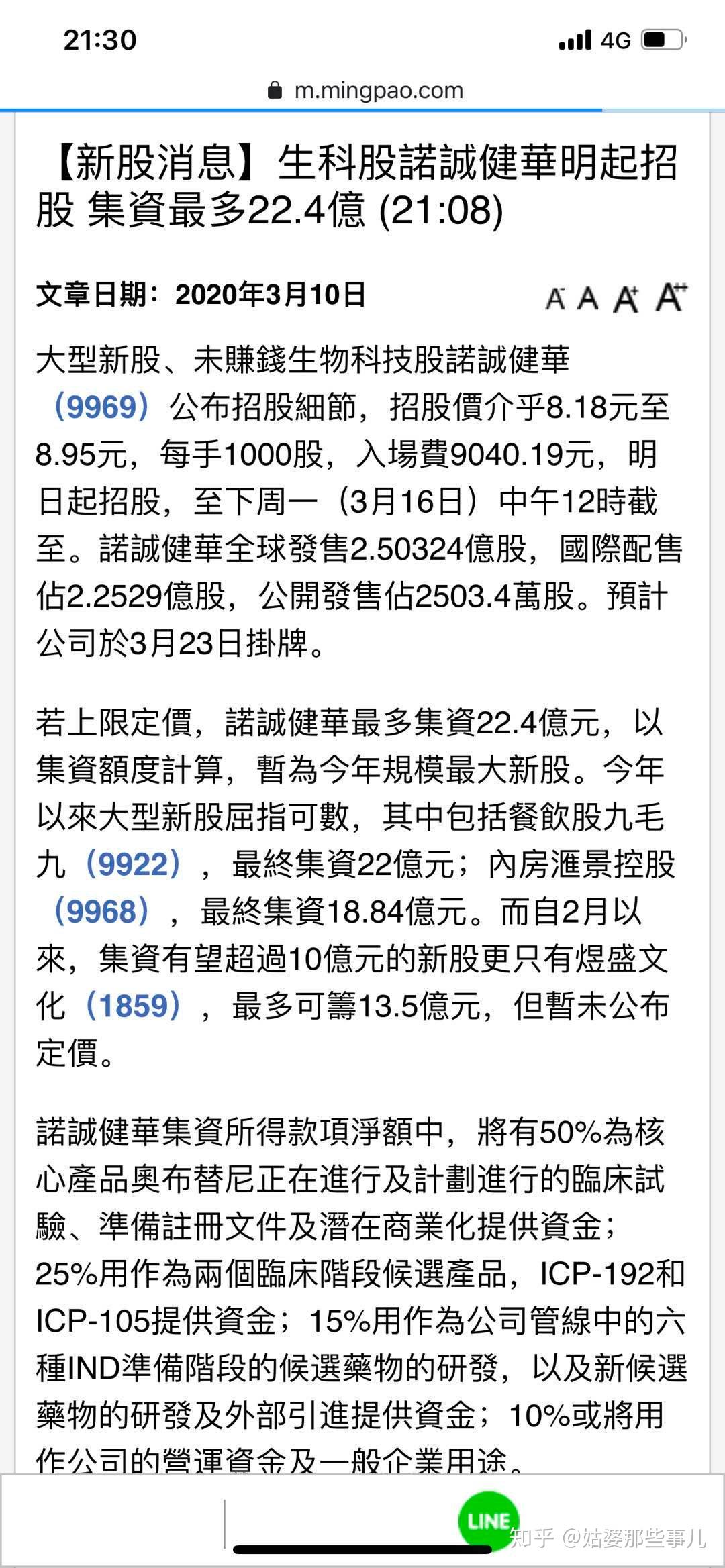The height and width of the screenshot is (1568, 725).
Task: Open the stock link 9922
Action: (x=133, y=864)
